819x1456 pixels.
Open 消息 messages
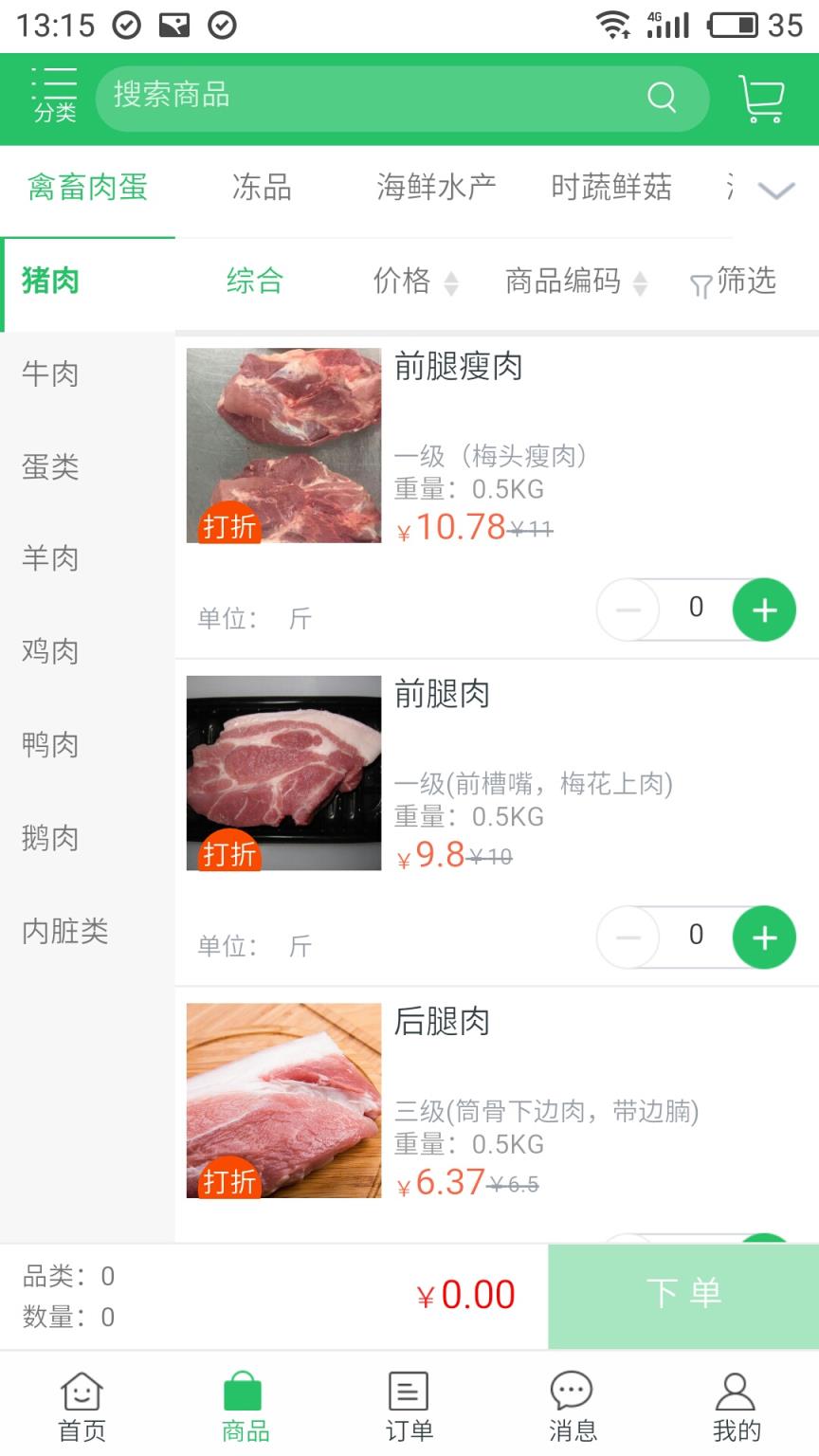[x=571, y=1408]
